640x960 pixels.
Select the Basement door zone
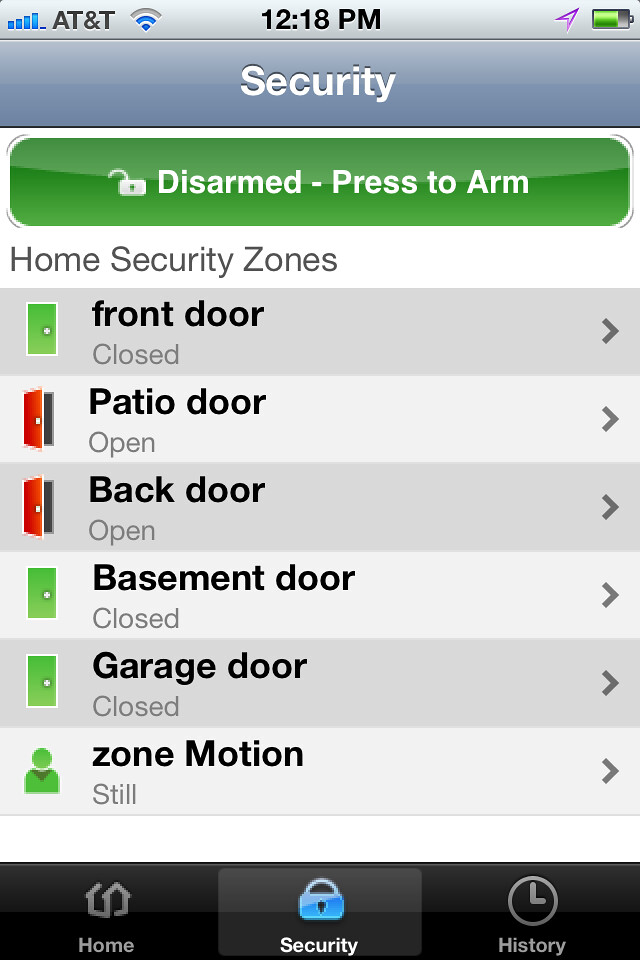pyautogui.click(x=320, y=595)
